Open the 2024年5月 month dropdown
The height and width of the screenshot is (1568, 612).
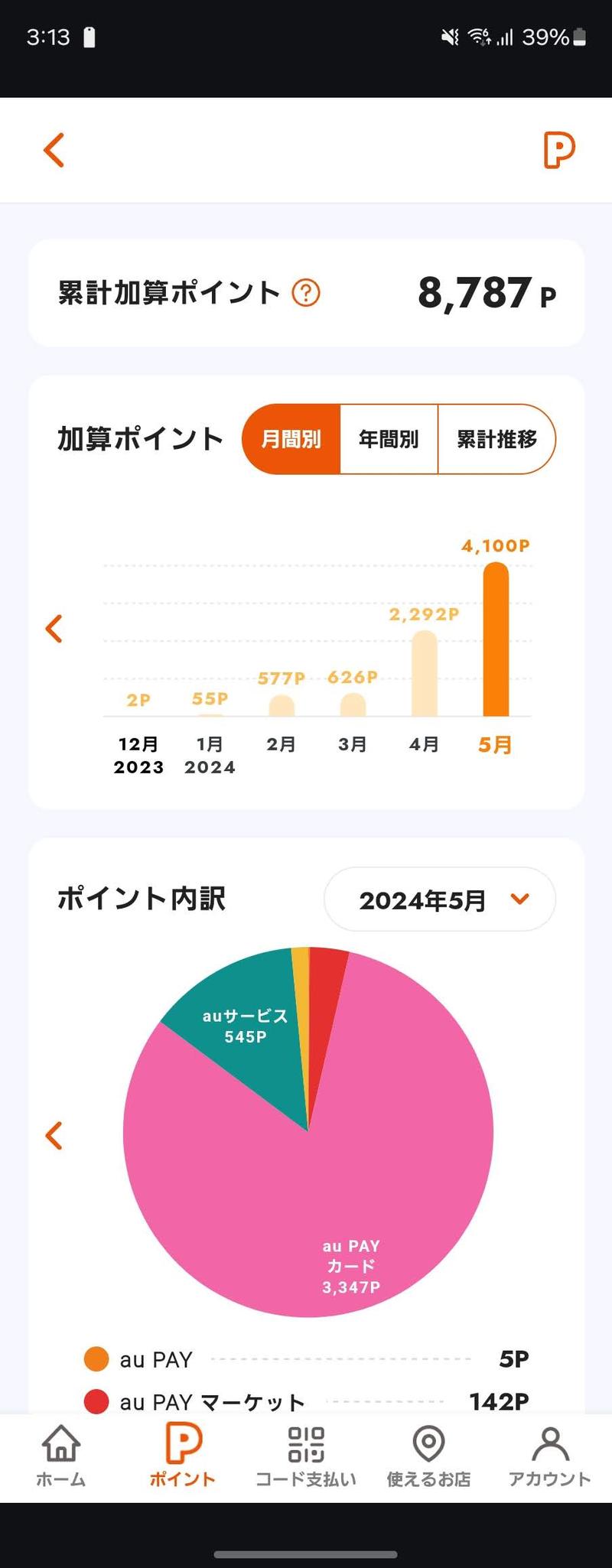(440, 899)
